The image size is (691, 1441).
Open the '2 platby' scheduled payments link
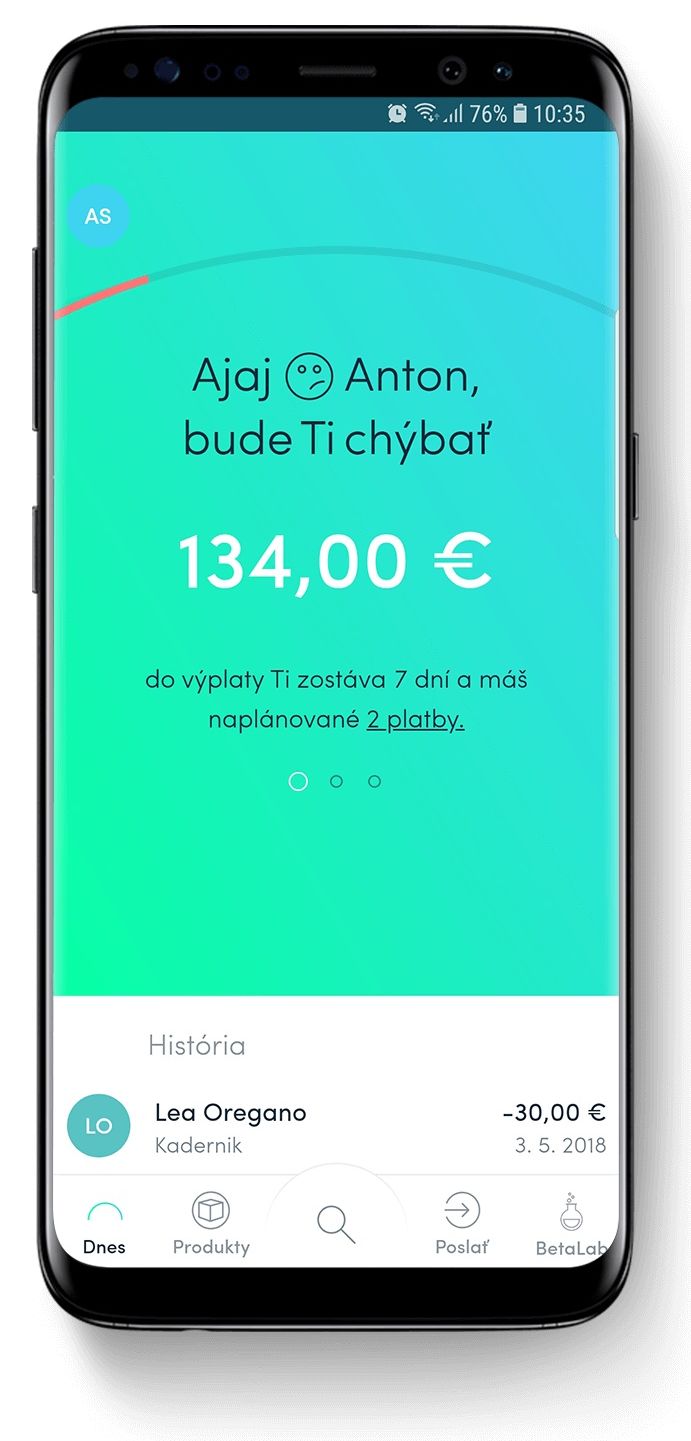[x=415, y=720]
